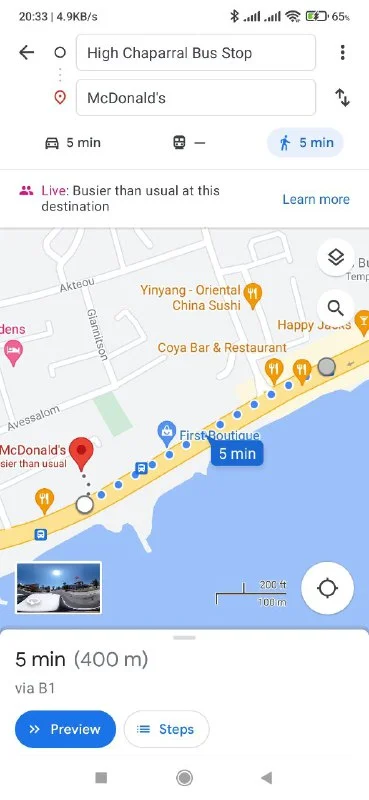Start the route Preview

tap(65, 729)
